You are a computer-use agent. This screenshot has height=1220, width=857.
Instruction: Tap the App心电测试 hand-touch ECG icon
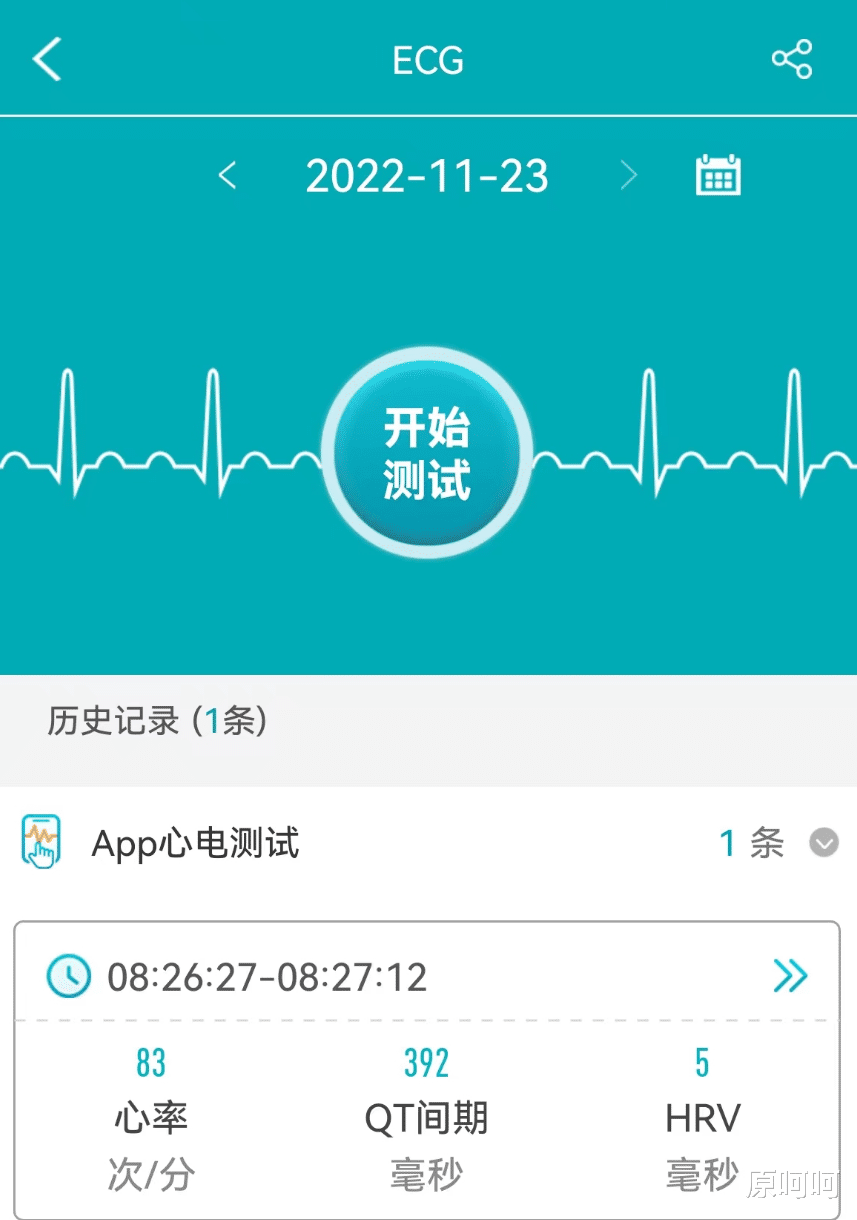point(41,843)
